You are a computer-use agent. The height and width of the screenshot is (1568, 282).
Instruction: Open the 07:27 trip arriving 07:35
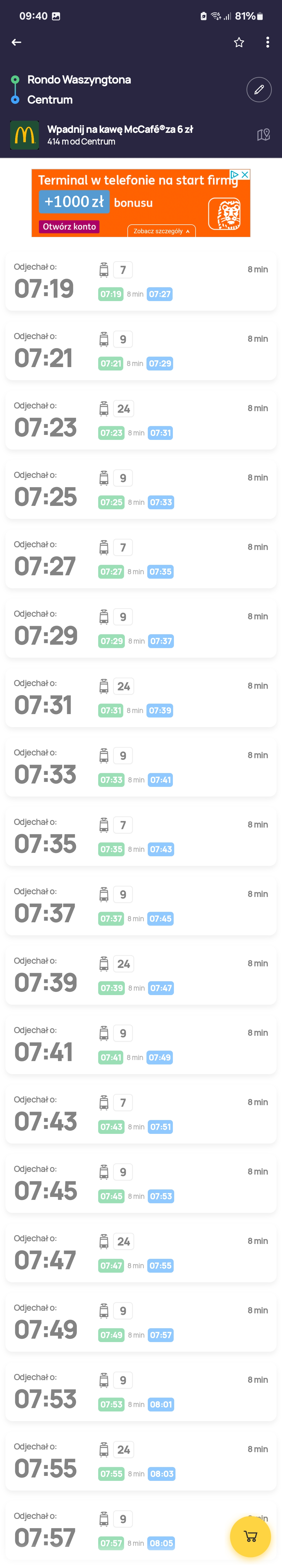(x=141, y=559)
